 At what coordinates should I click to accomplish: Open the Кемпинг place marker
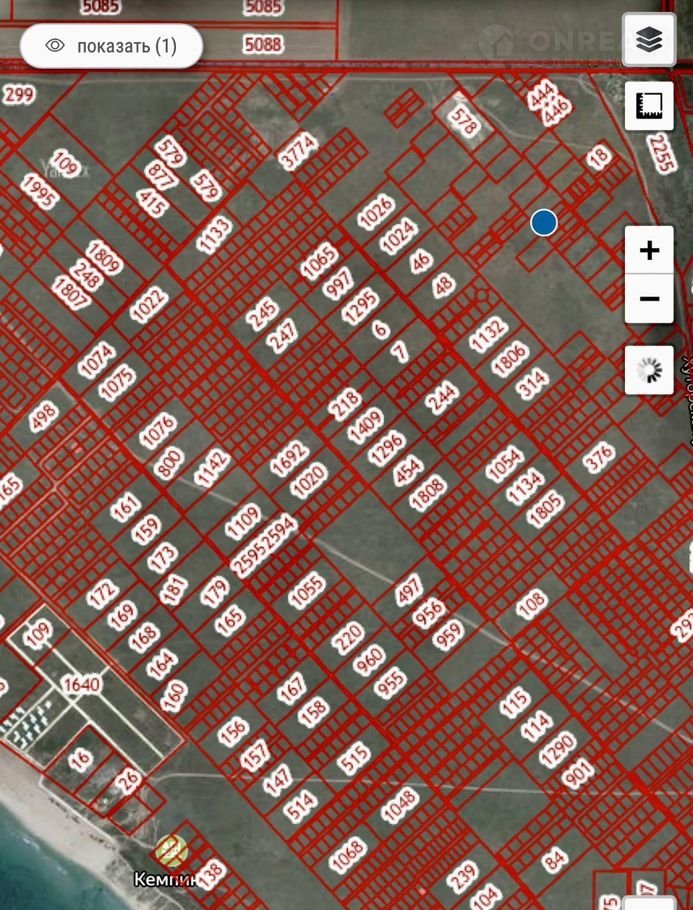tap(172, 852)
